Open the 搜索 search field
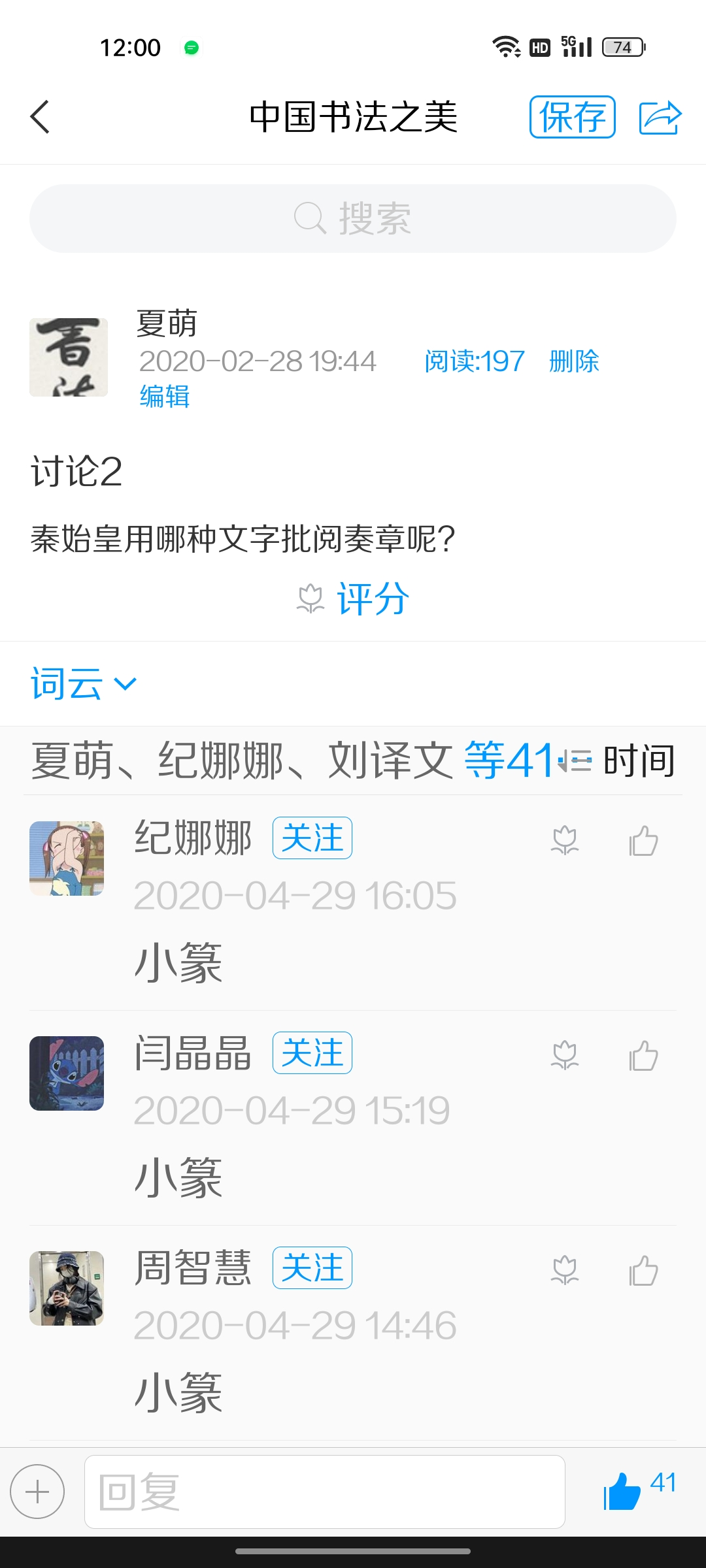The height and width of the screenshot is (1568, 706). coord(353,218)
